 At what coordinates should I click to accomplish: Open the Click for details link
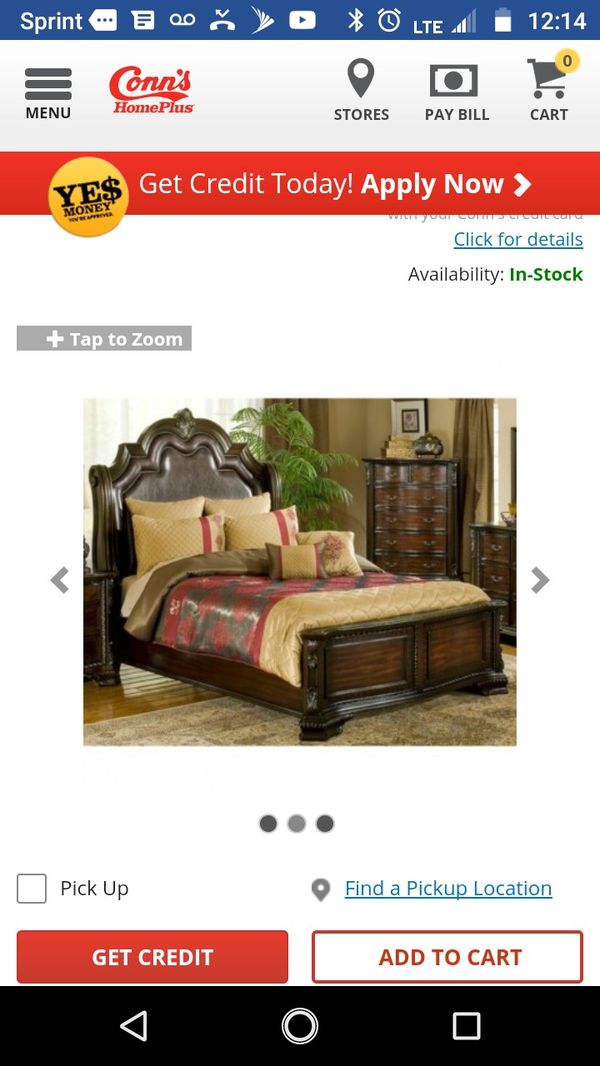[x=518, y=239]
